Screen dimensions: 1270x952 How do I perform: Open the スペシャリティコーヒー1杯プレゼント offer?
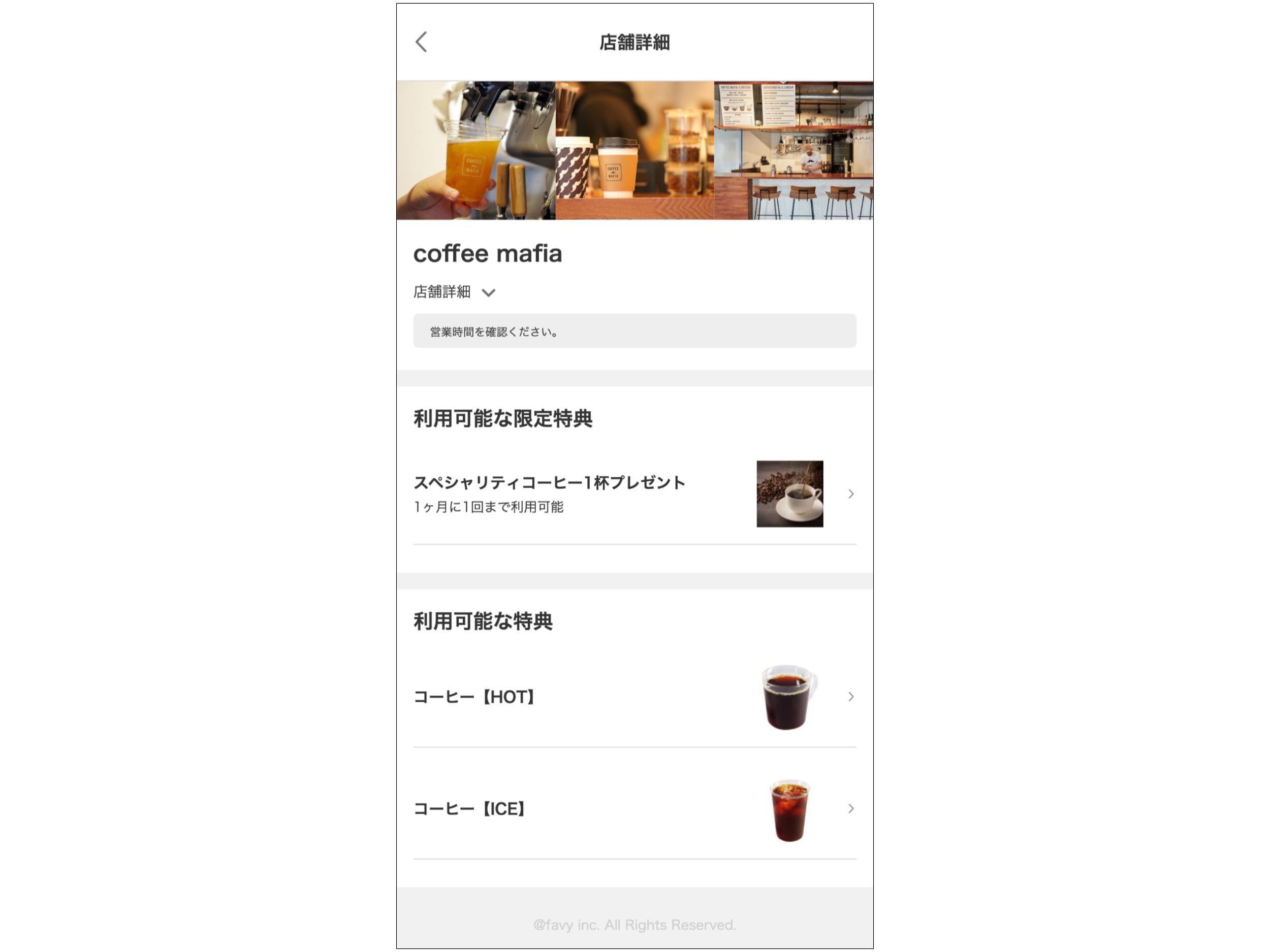coord(634,494)
